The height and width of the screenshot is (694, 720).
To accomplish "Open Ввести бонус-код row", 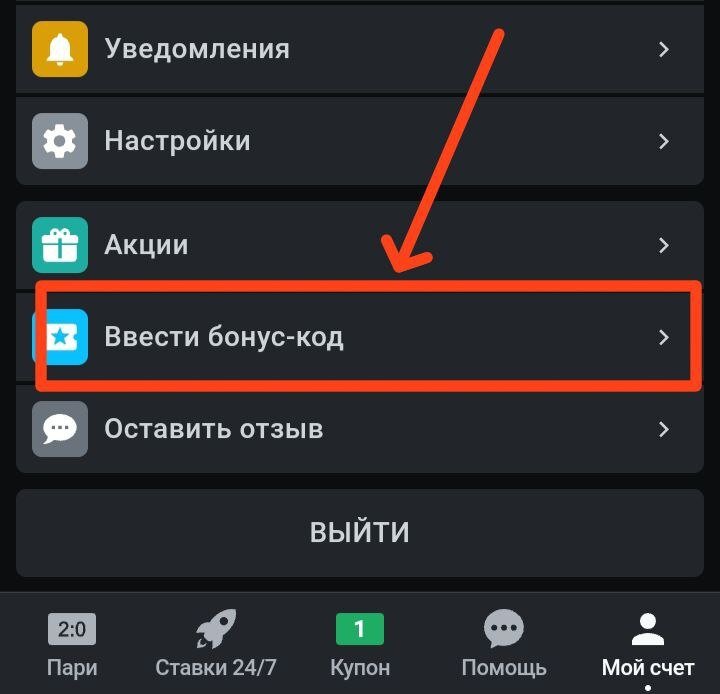I will [x=360, y=337].
